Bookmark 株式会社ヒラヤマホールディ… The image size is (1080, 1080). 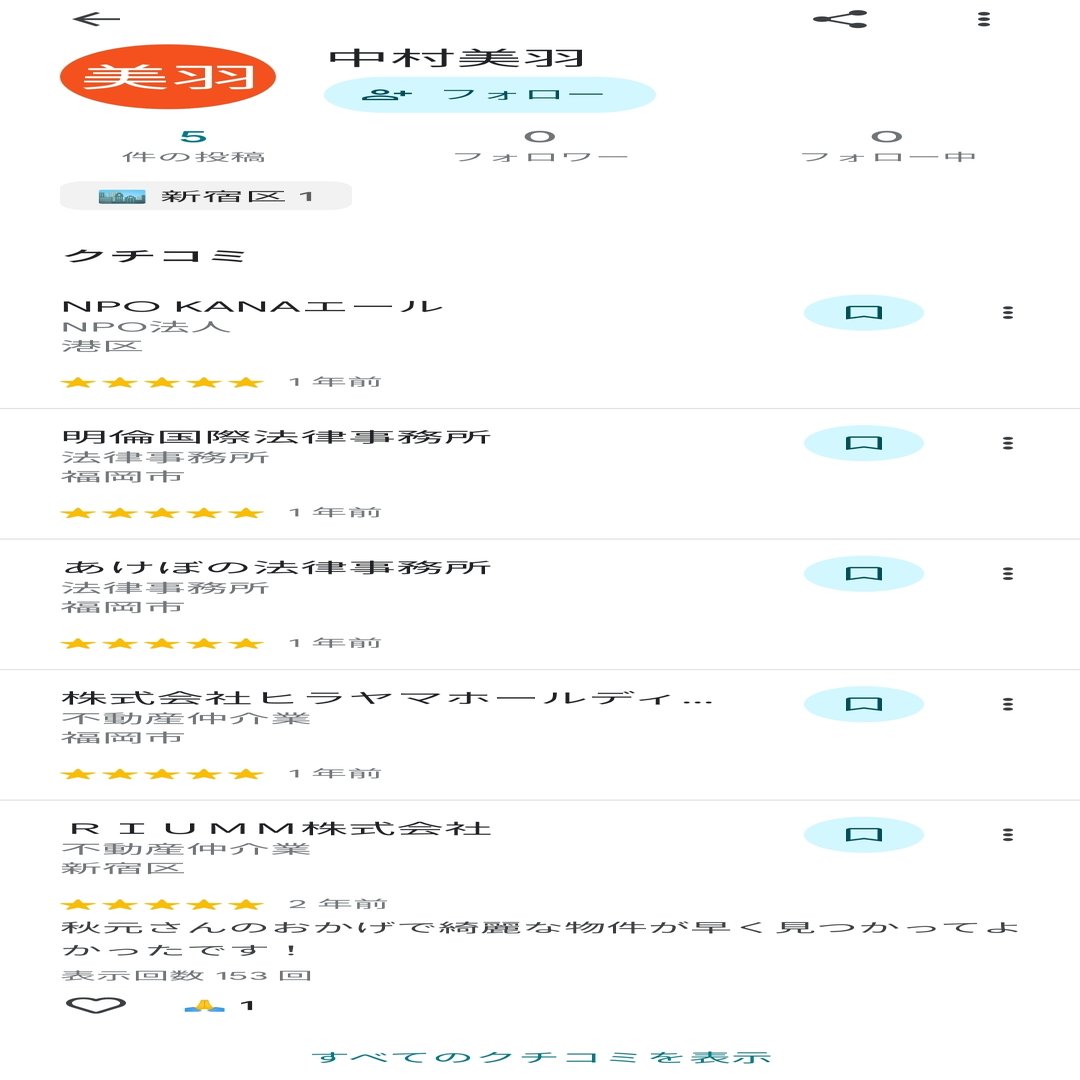tap(863, 704)
